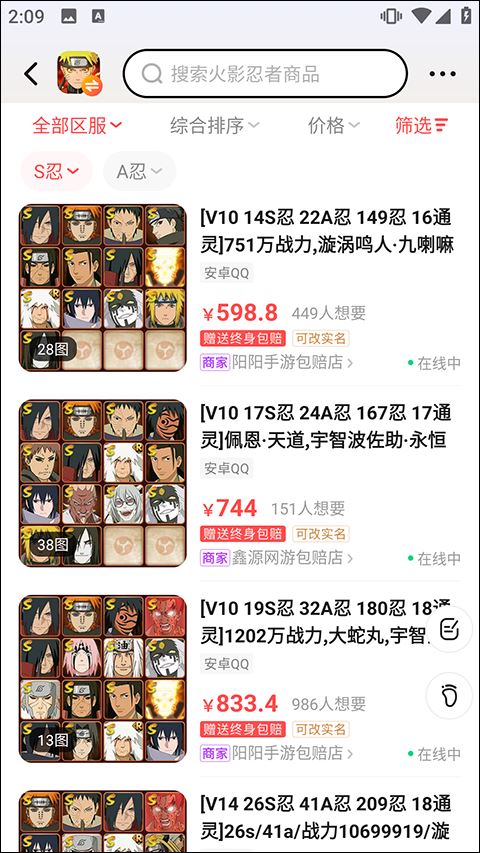
Task: Open the ¥833.4 account listing
Action: click(x=240, y=678)
